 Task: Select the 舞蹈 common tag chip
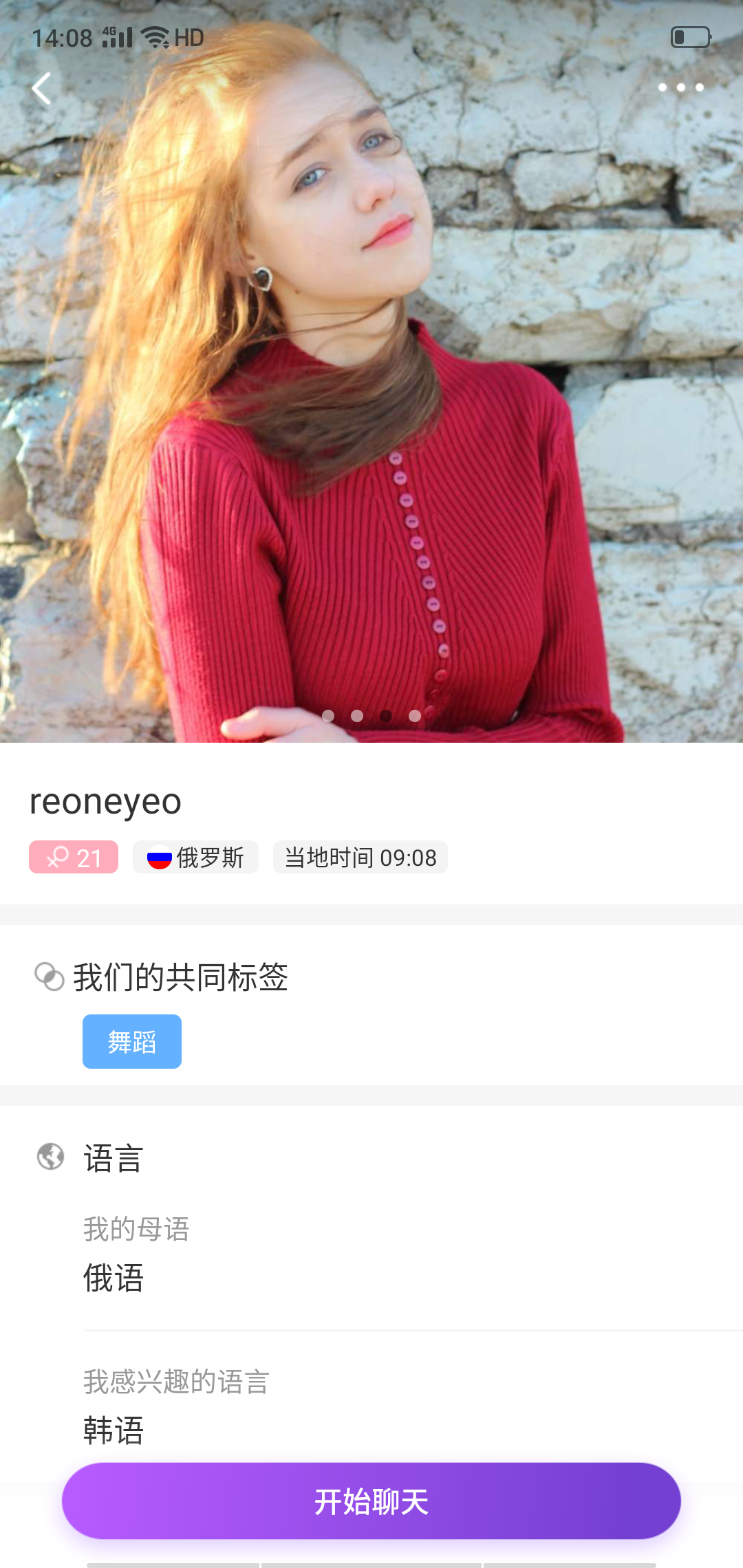[132, 1041]
